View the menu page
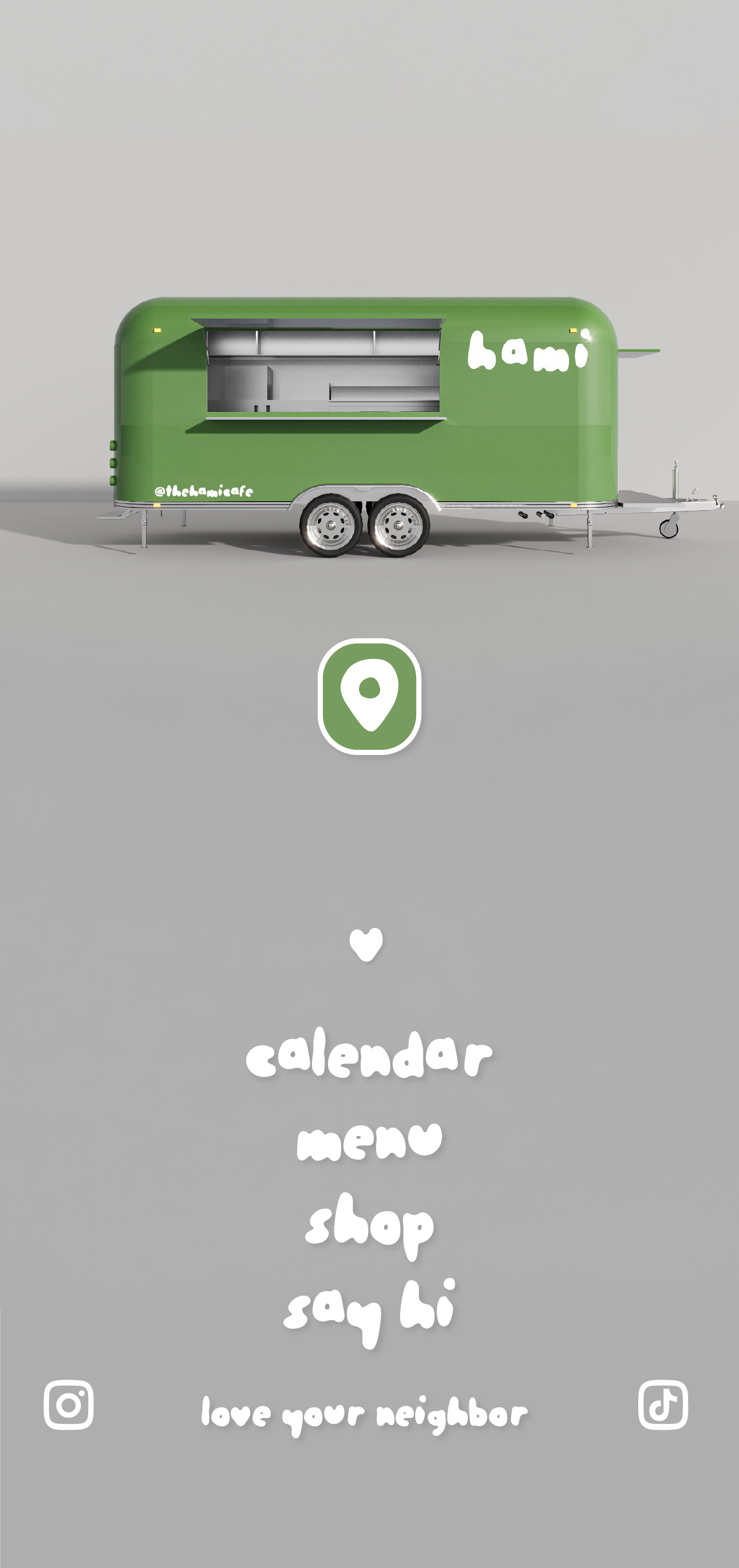 369,1141
